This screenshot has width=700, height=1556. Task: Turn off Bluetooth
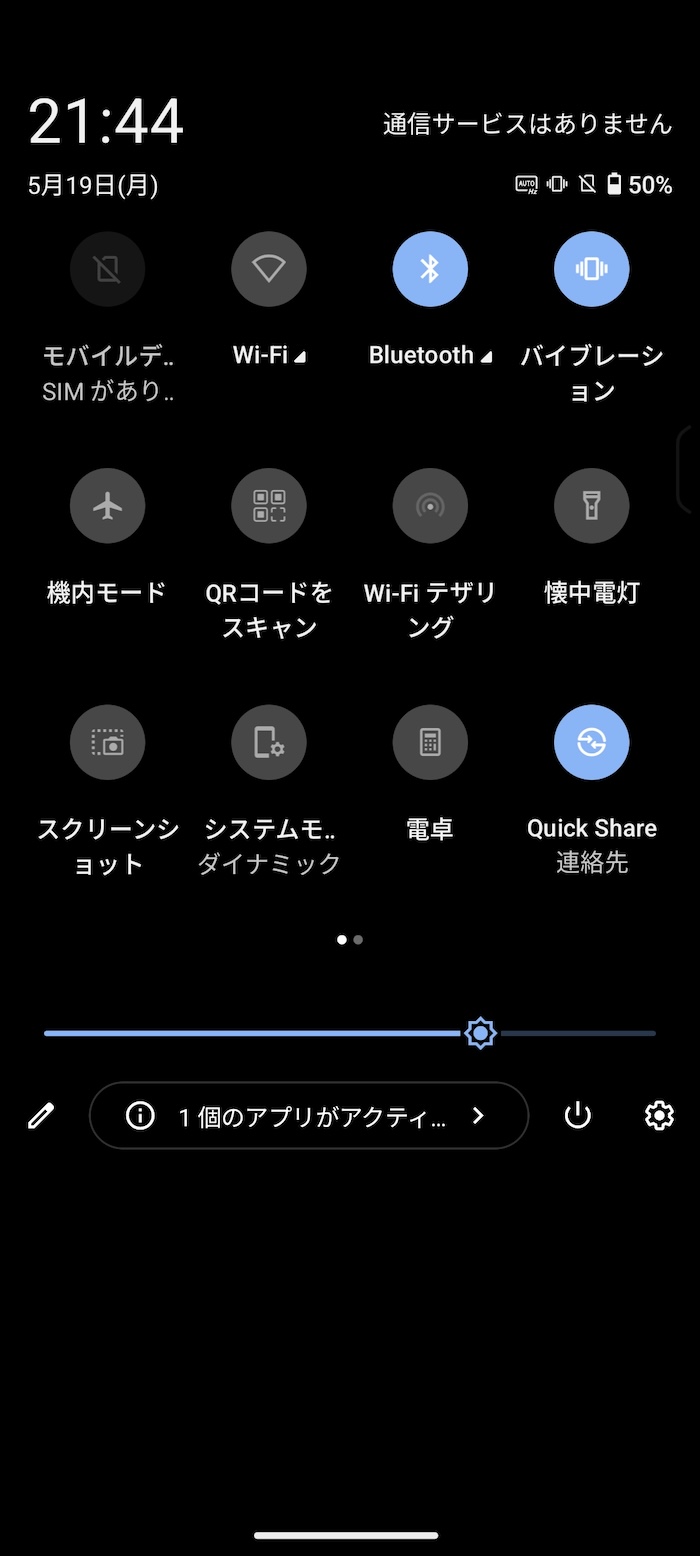click(x=430, y=269)
